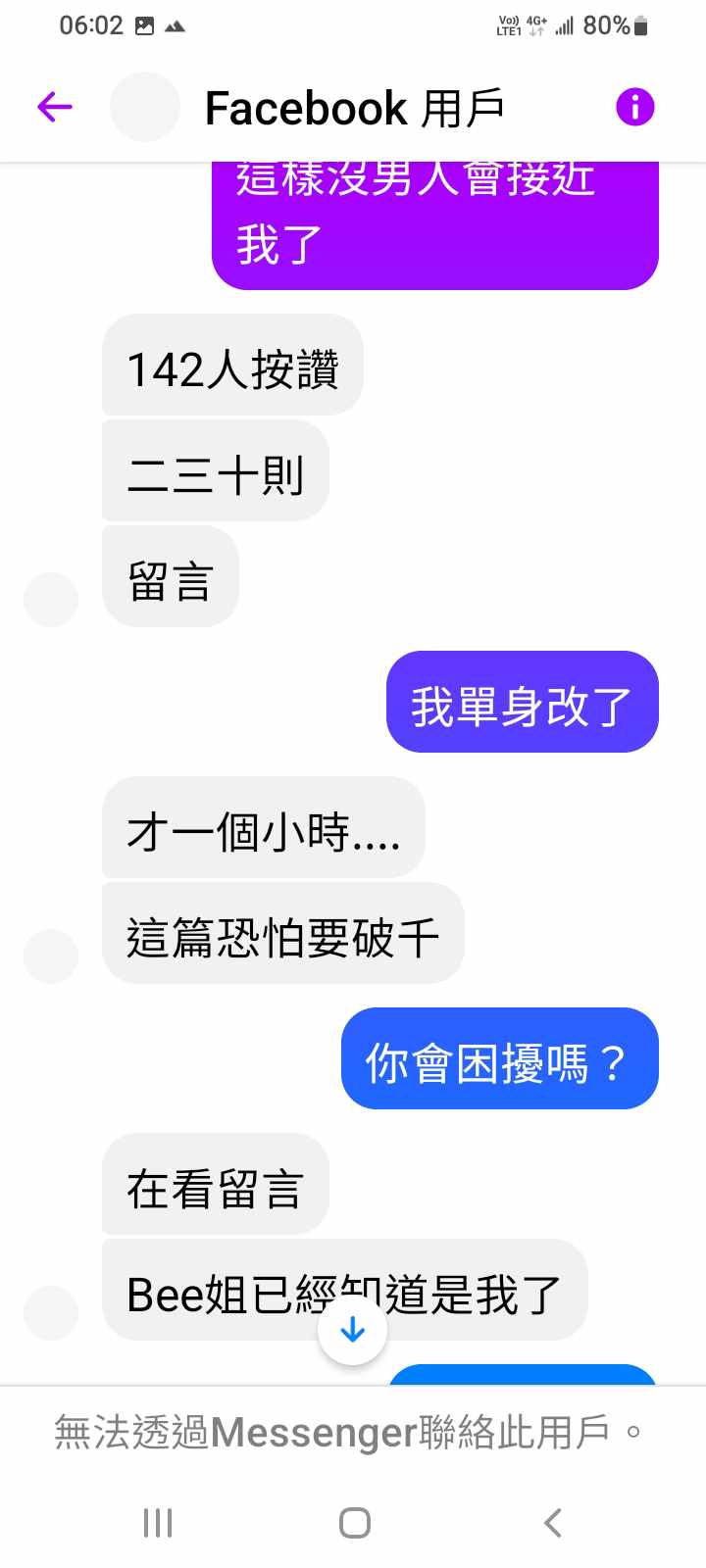Go back using the purple arrow
Image resolution: width=706 pixels, height=1568 pixels.
[55, 107]
